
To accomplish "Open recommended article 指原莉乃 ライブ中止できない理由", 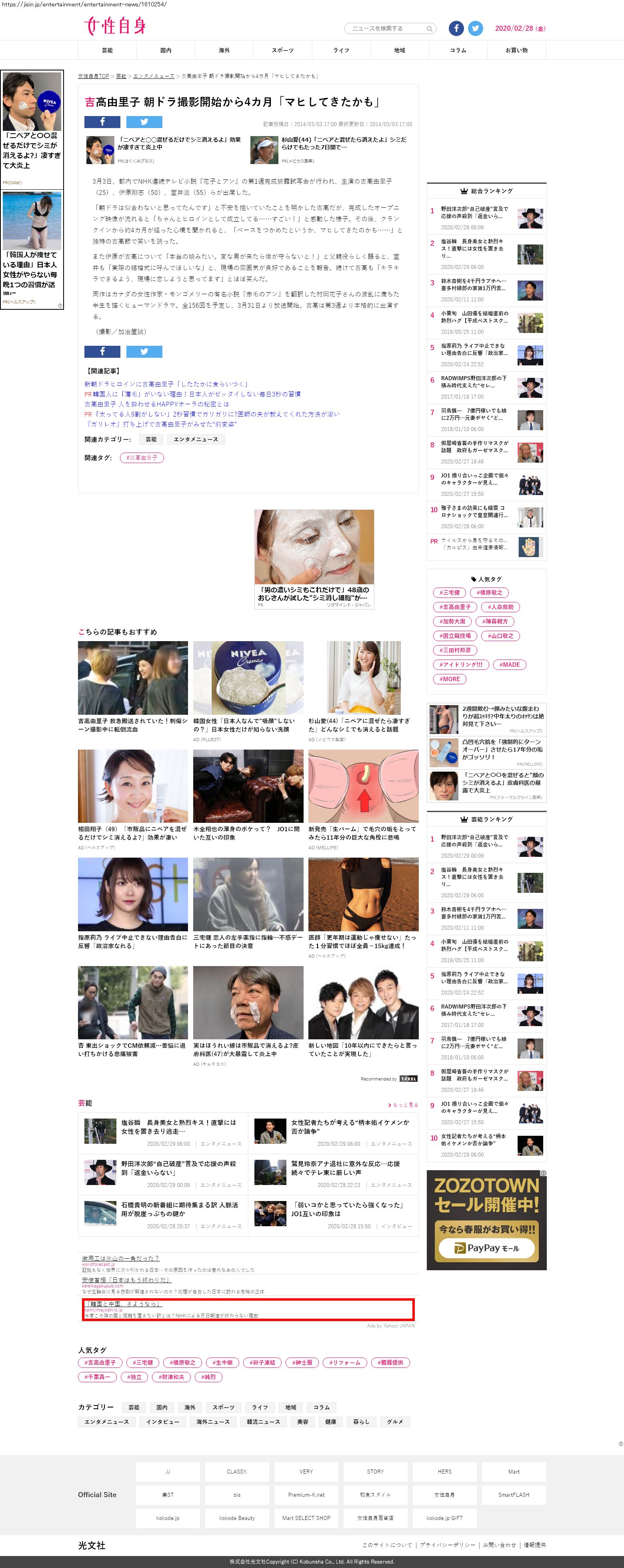I will pos(132,941).
